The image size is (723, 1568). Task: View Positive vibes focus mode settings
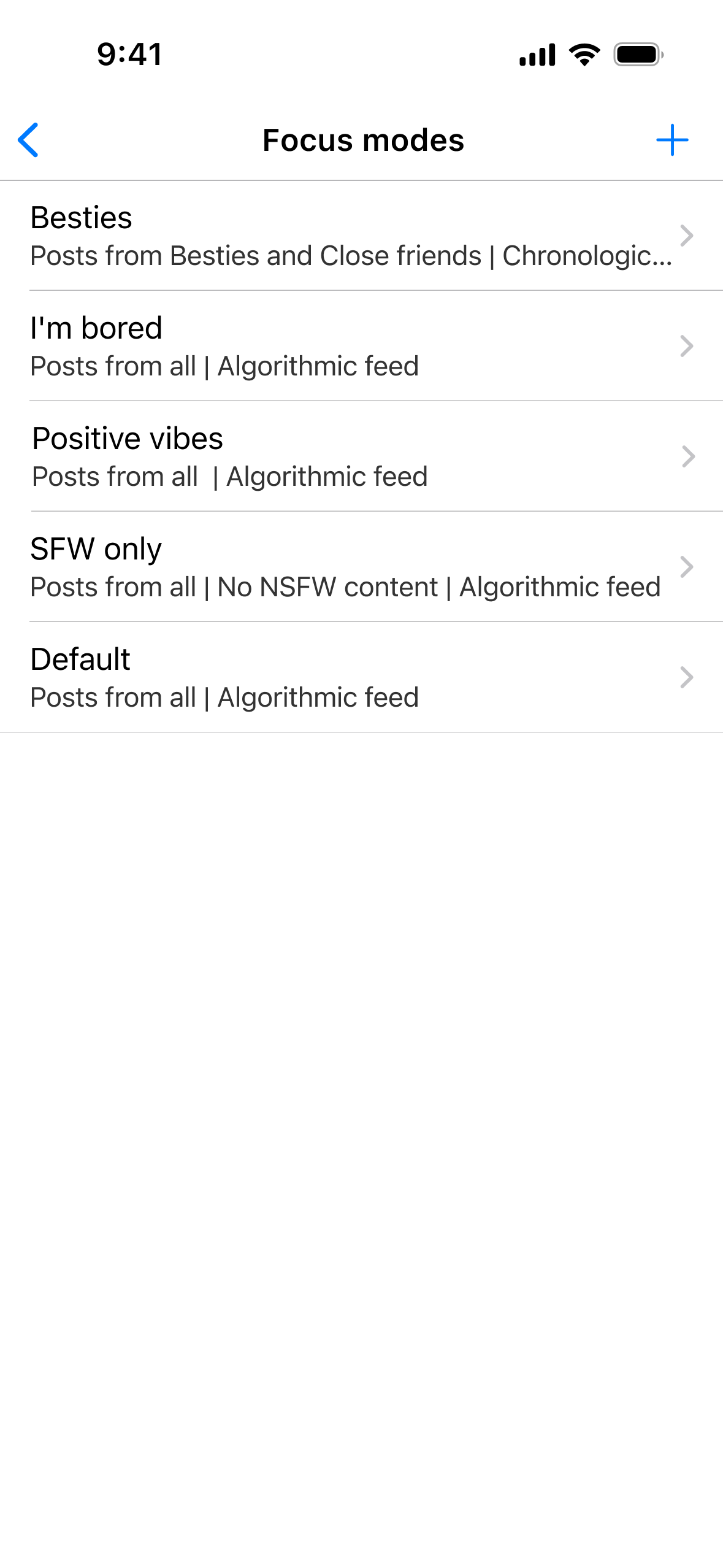(361, 457)
